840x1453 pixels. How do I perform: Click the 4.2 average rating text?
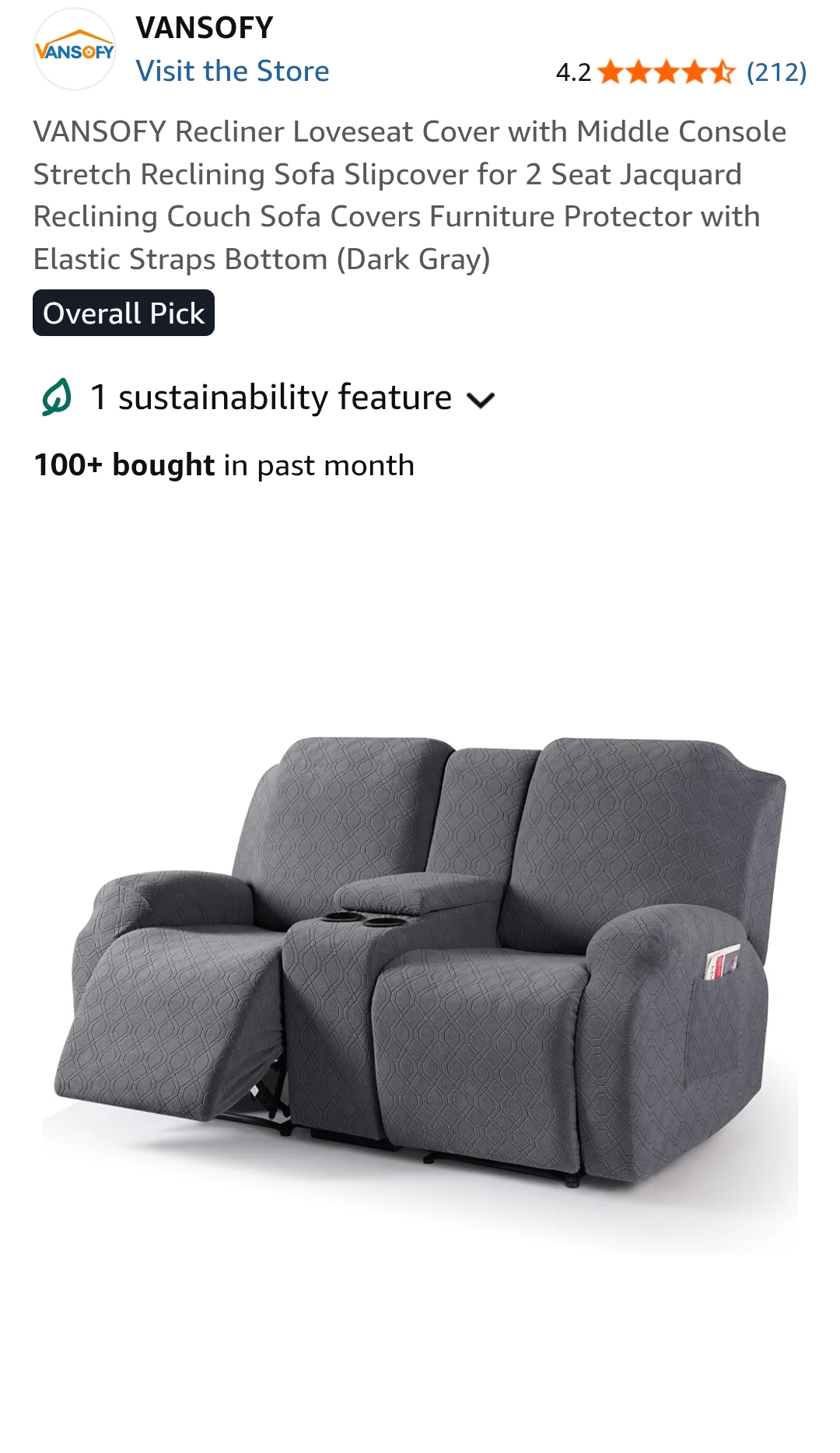[x=572, y=72]
